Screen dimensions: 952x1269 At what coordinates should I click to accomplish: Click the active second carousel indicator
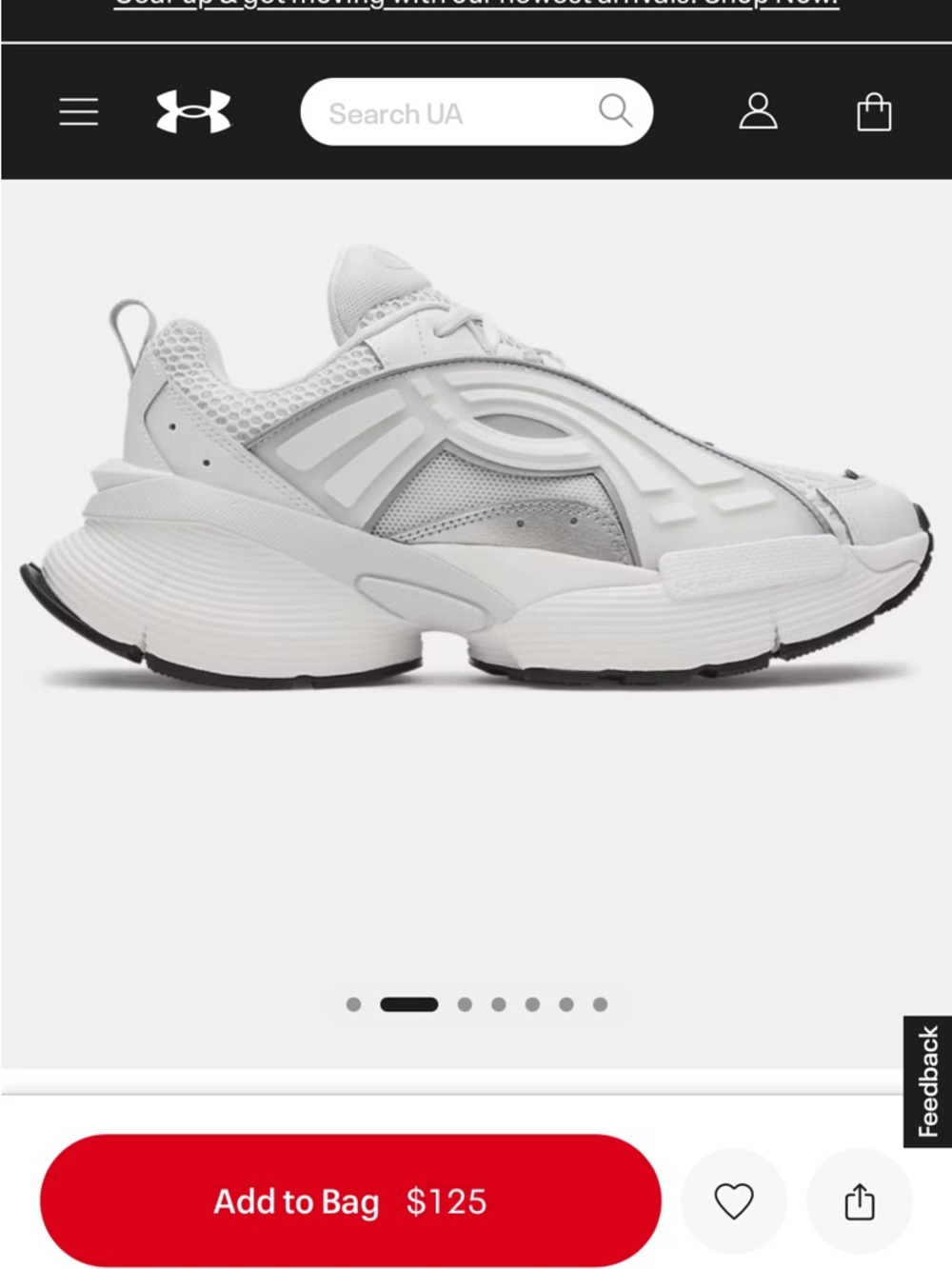[x=409, y=1003]
